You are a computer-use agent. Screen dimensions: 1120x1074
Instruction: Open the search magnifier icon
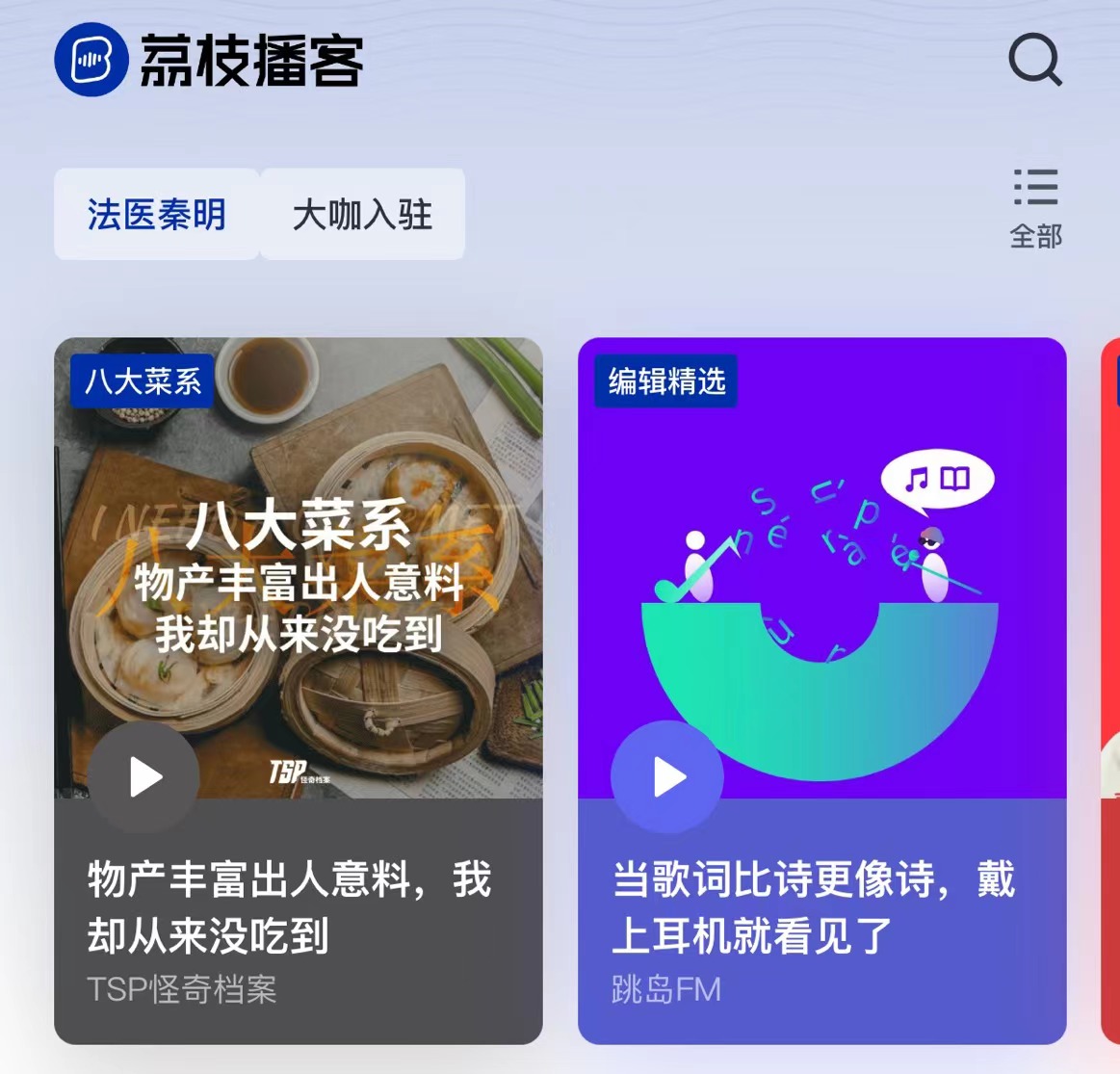point(1035,61)
